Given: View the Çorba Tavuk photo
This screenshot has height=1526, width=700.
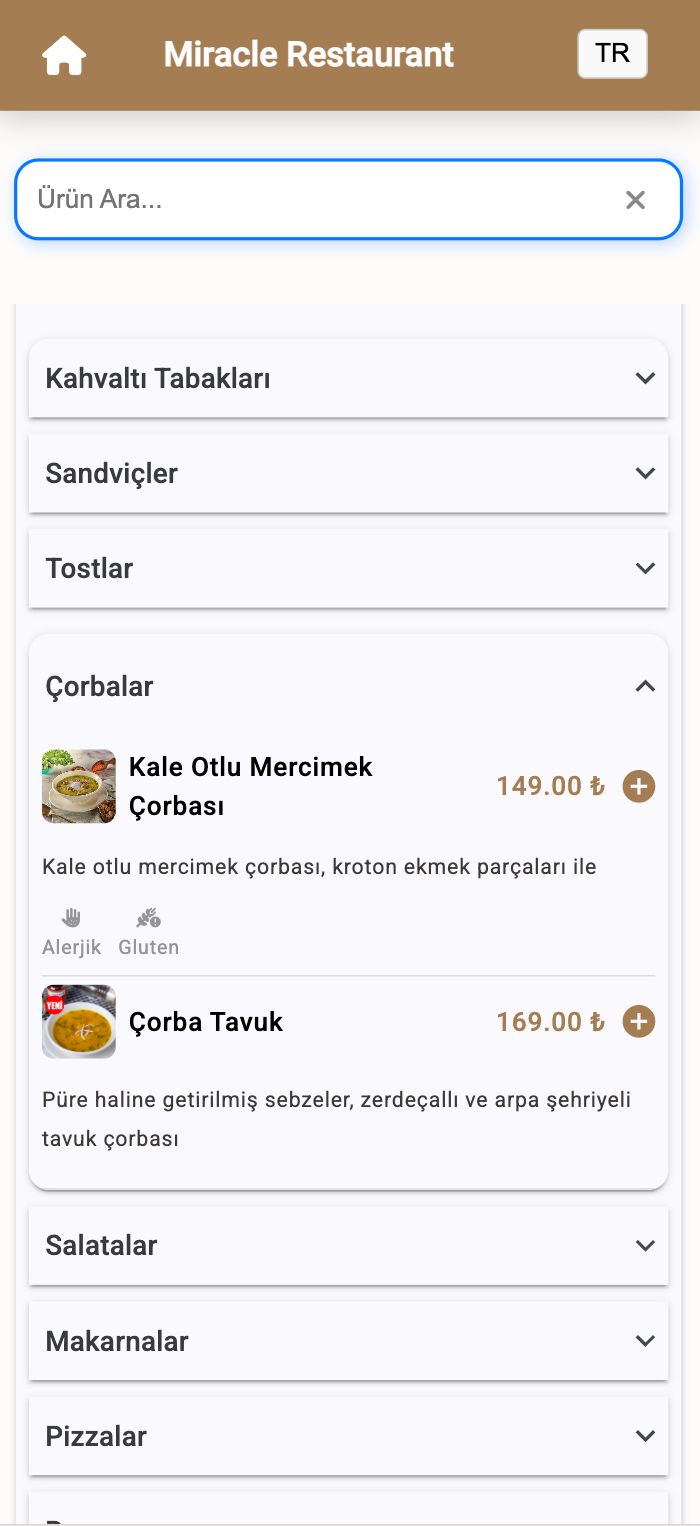Looking at the screenshot, I should 79,1022.
